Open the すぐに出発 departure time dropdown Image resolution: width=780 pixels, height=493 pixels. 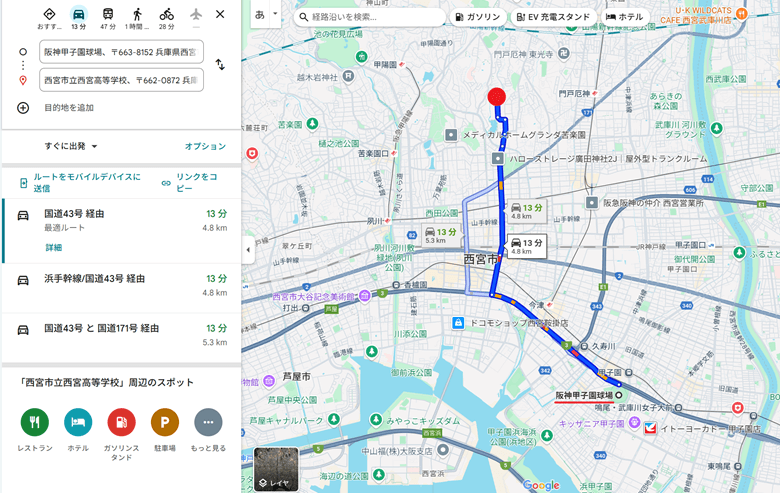tap(71, 146)
